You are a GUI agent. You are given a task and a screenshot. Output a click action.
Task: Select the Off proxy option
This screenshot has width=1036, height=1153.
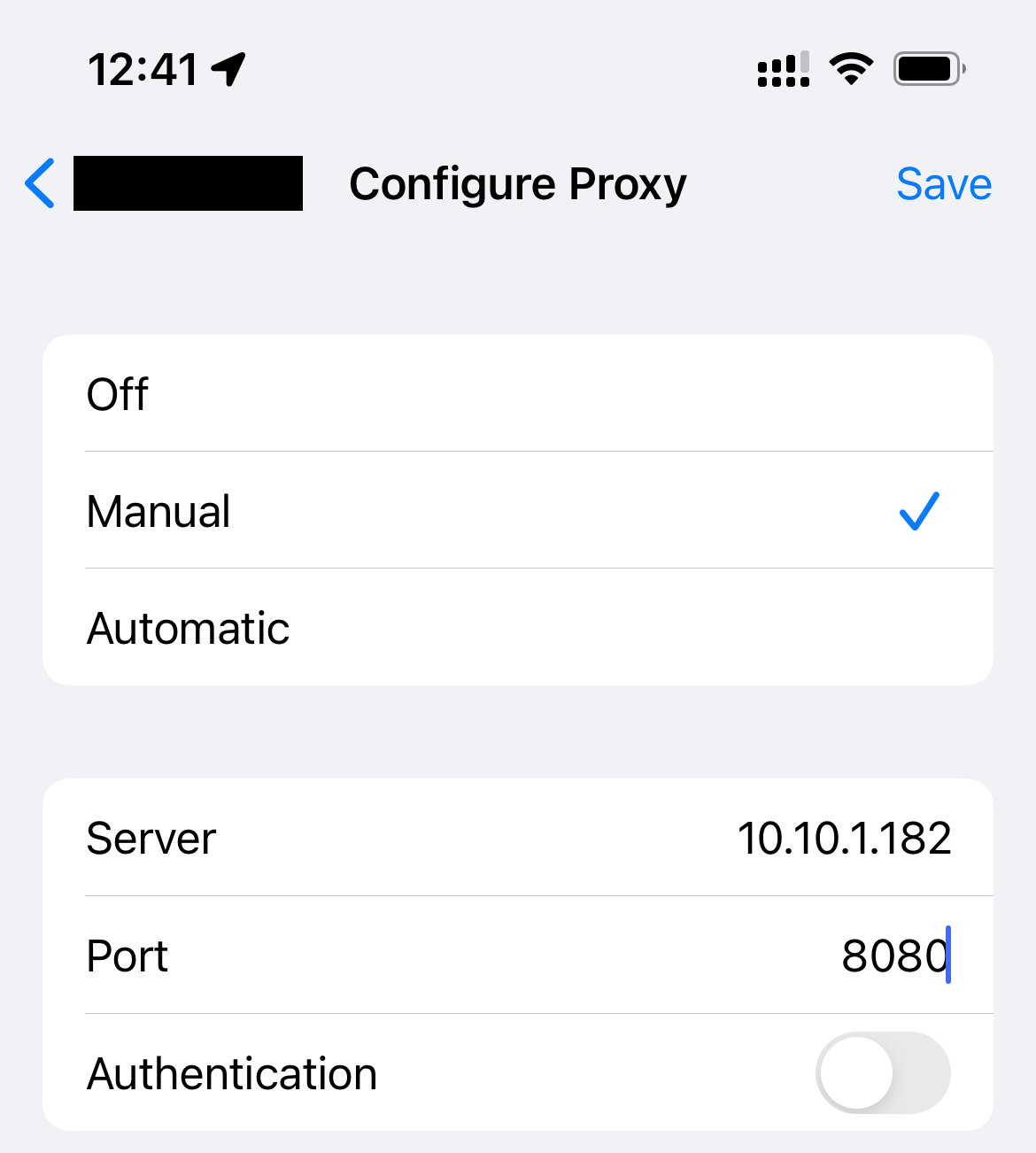(x=517, y=394)
